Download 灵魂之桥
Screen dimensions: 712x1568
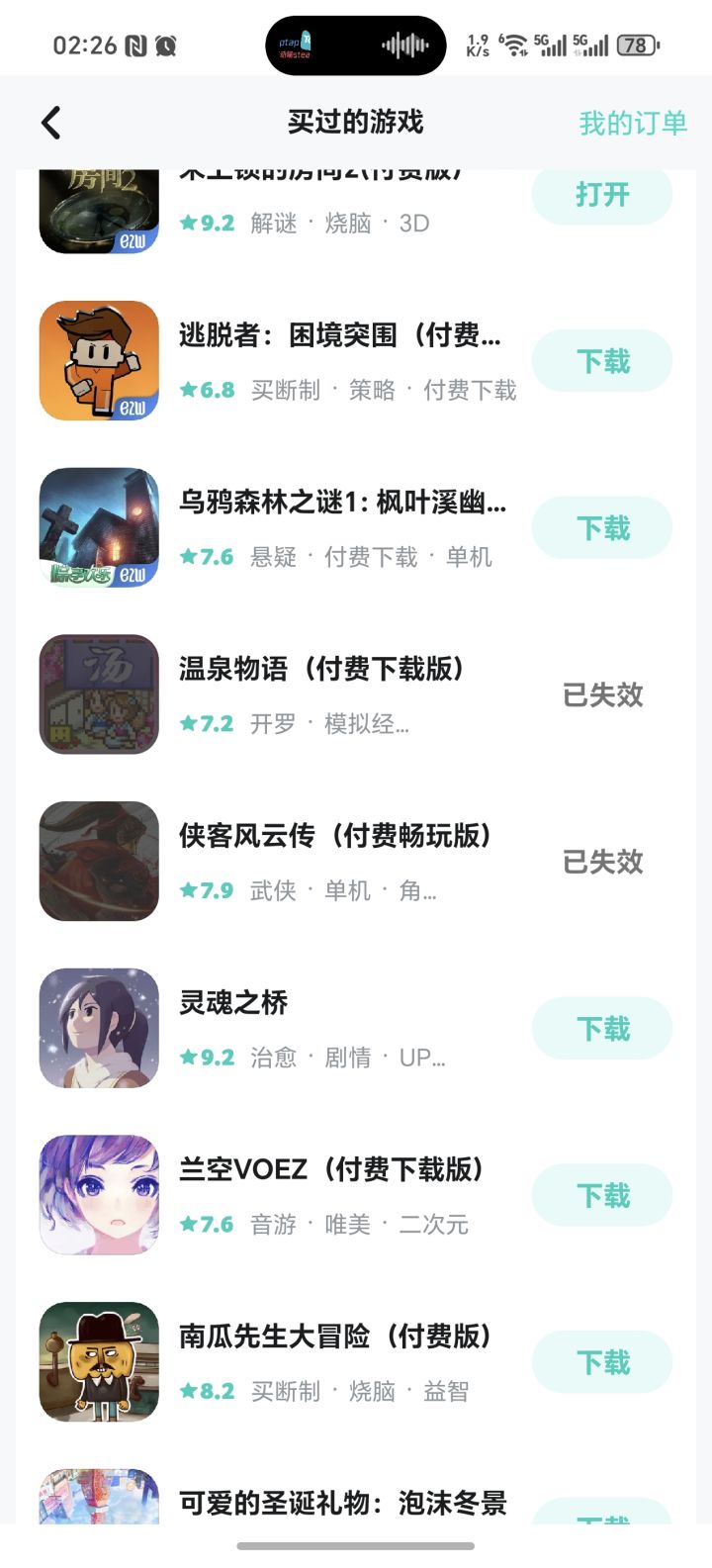601,1029
